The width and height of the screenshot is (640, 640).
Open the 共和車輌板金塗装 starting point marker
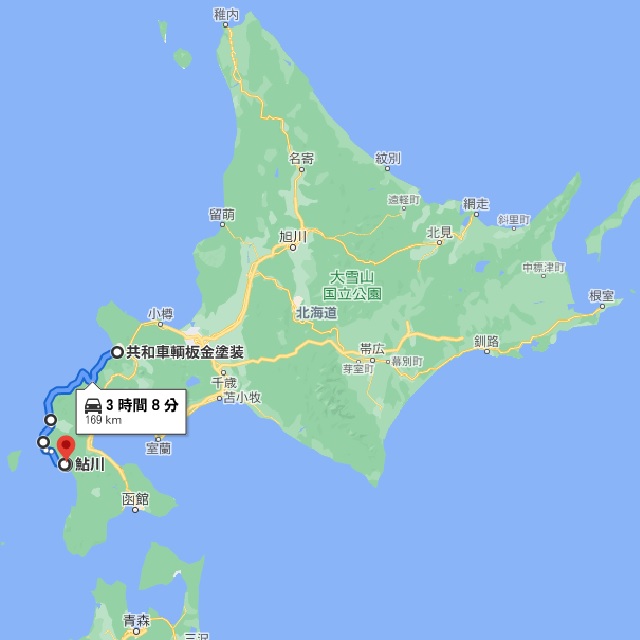click(x=117, y=352)
